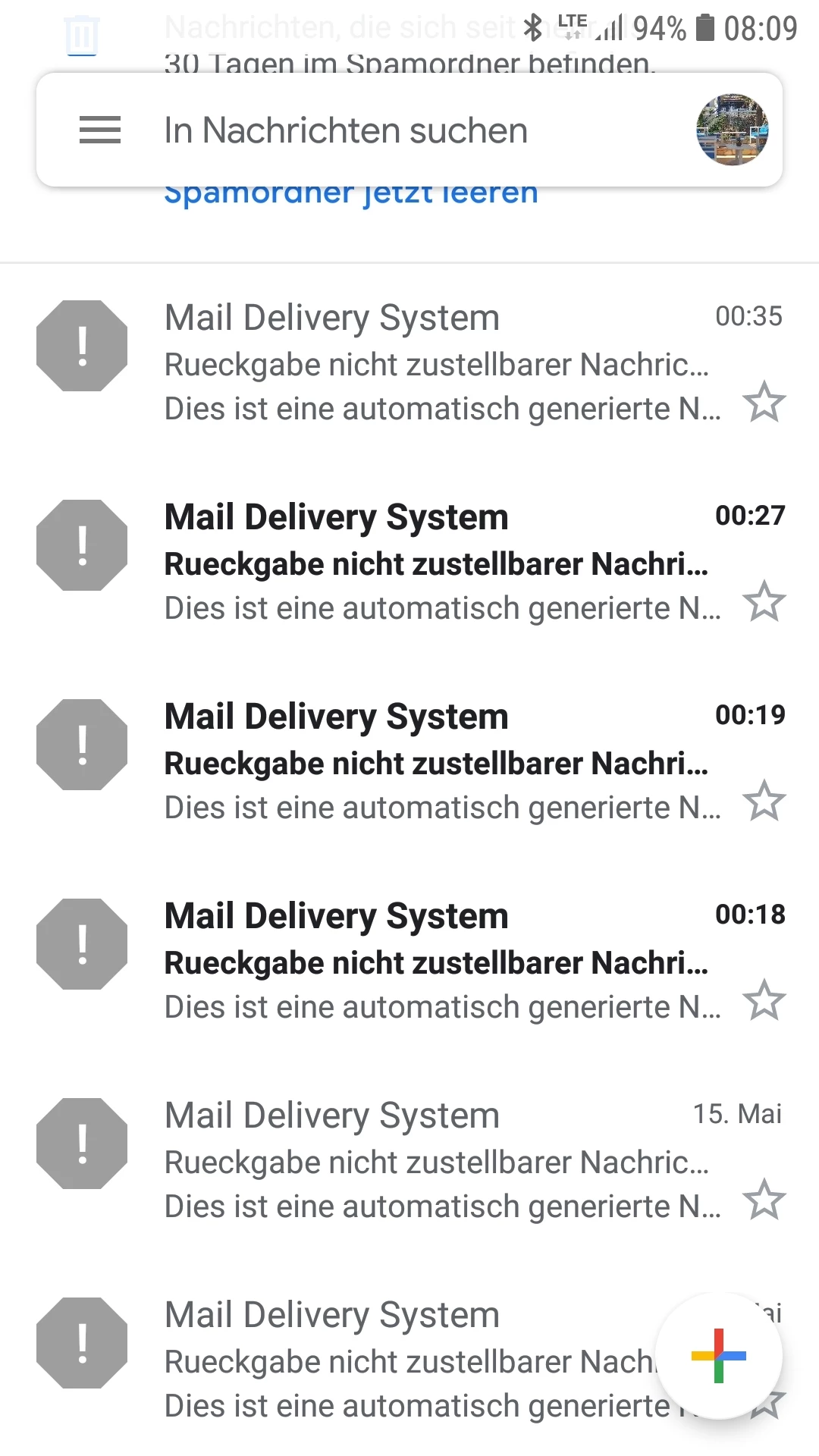The width and height of the screenshot is (819, 1456).
Task: Open the navigation drawer menu
Action: click(100, 130)
